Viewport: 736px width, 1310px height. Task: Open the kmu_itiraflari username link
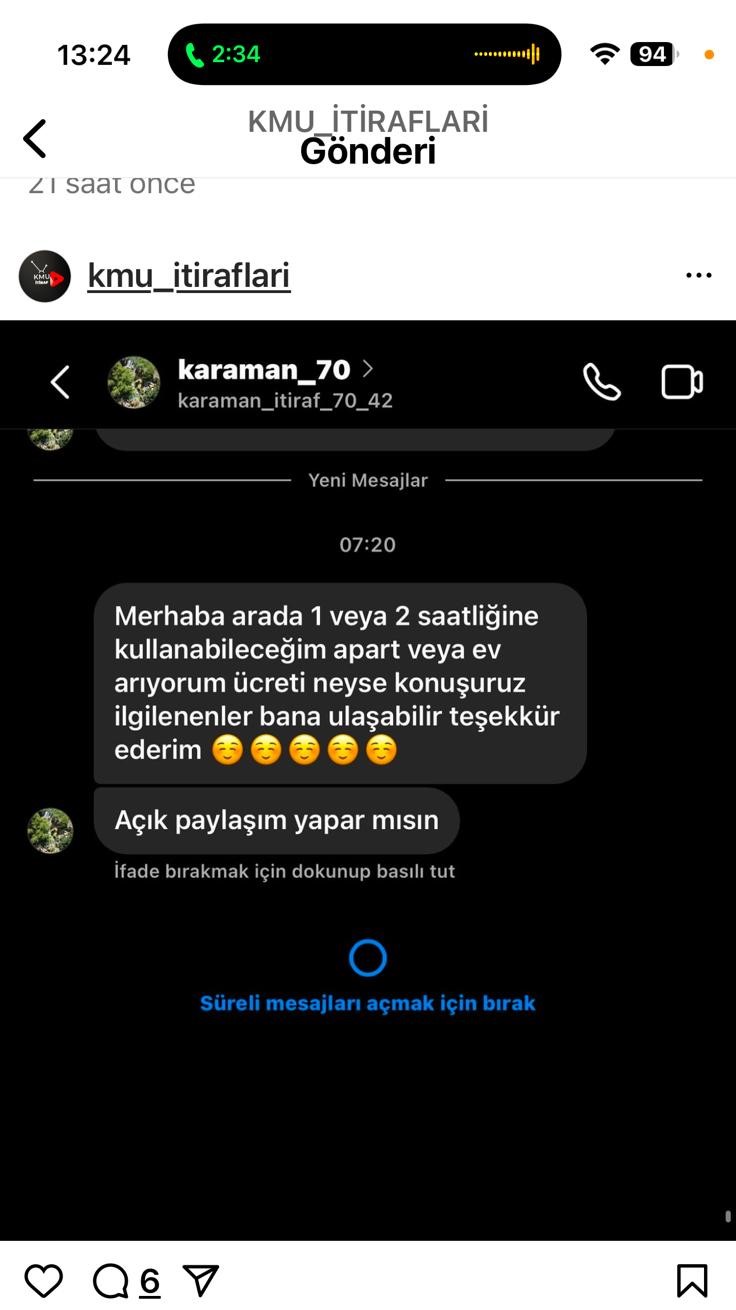pyautogui.click(x=189, y=276)
